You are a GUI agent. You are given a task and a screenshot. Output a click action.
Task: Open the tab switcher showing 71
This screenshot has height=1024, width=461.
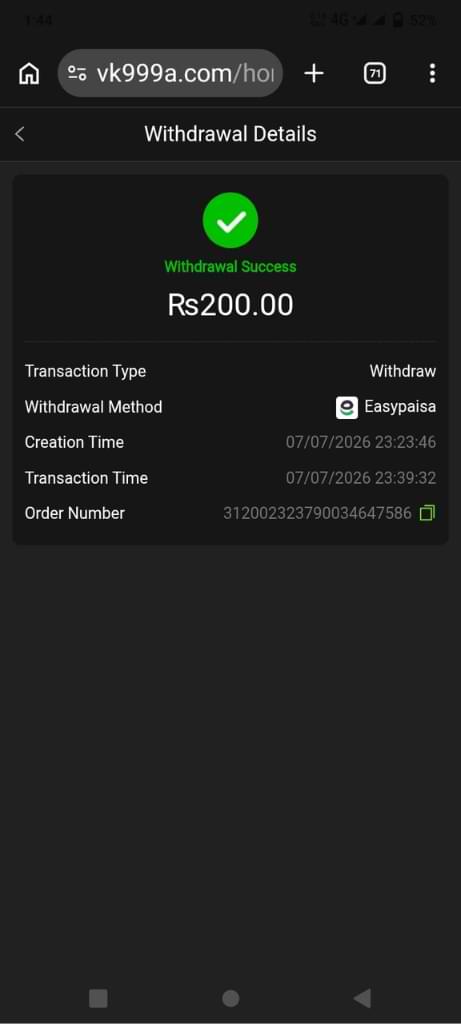pos(374,74)
